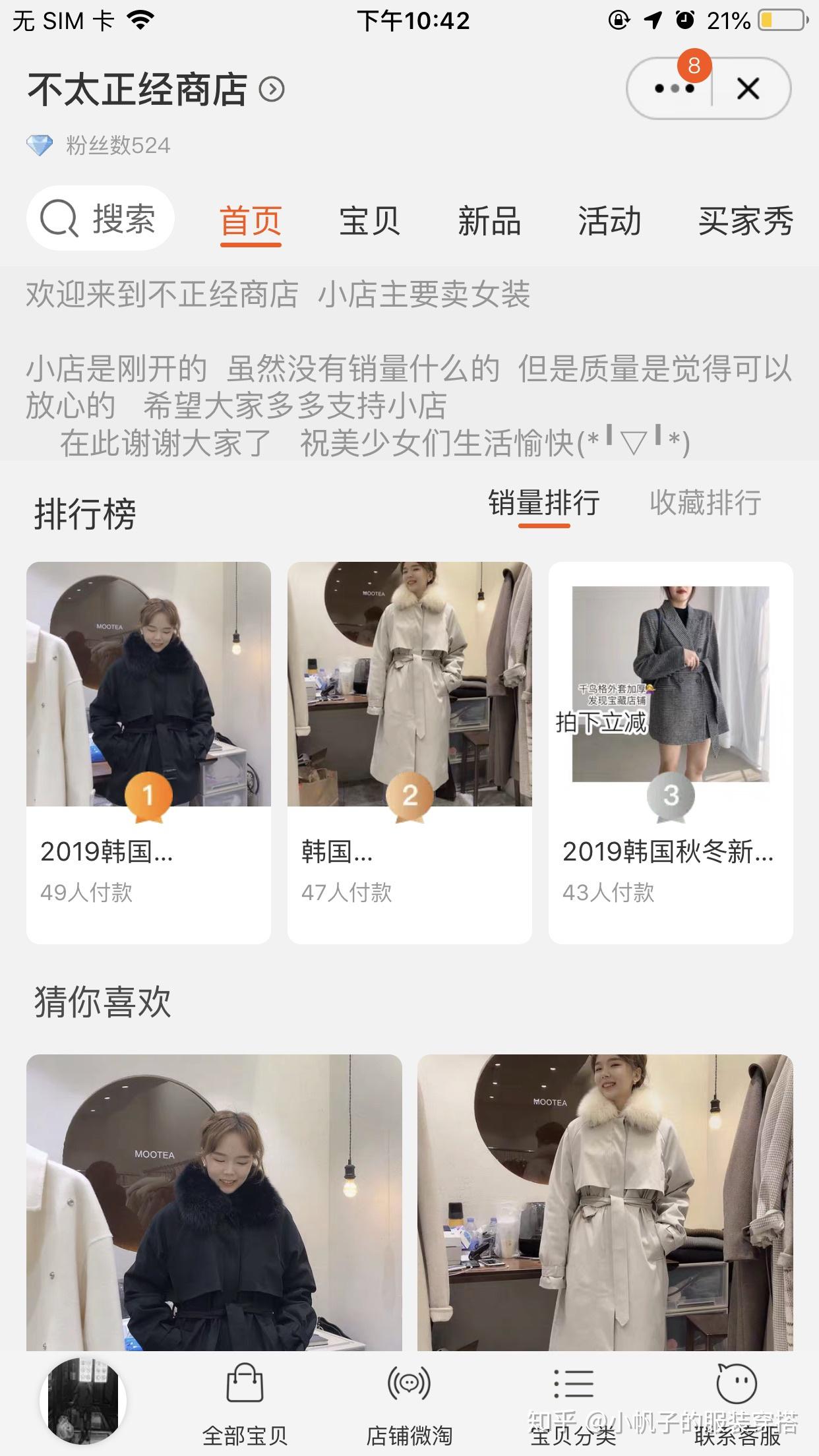Switch to the 新品 tab
Image resolution: width=819 pixels, height=1456 pixels.
pyautogui.click(x=489, y=221)
